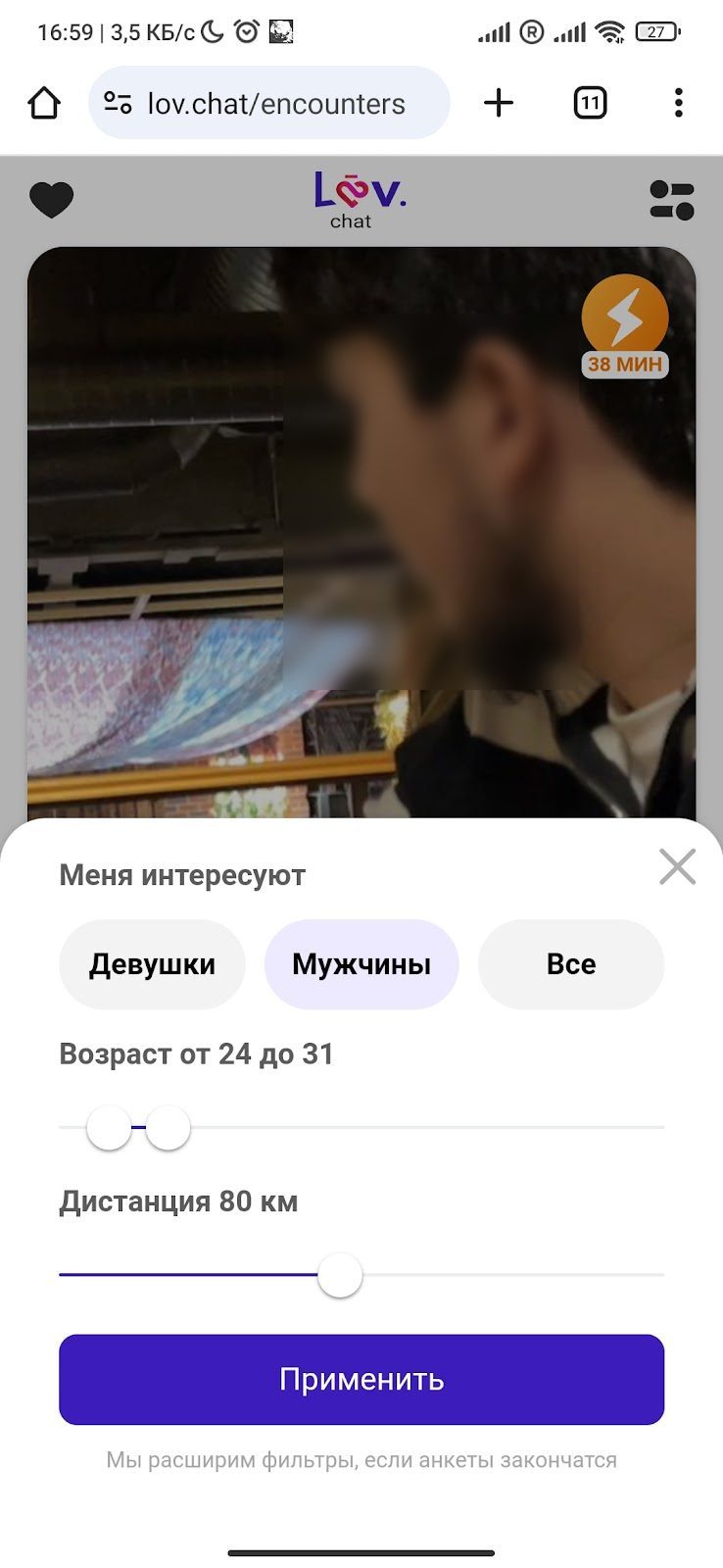Tap the lov.chat address bar

pos(274,103)
